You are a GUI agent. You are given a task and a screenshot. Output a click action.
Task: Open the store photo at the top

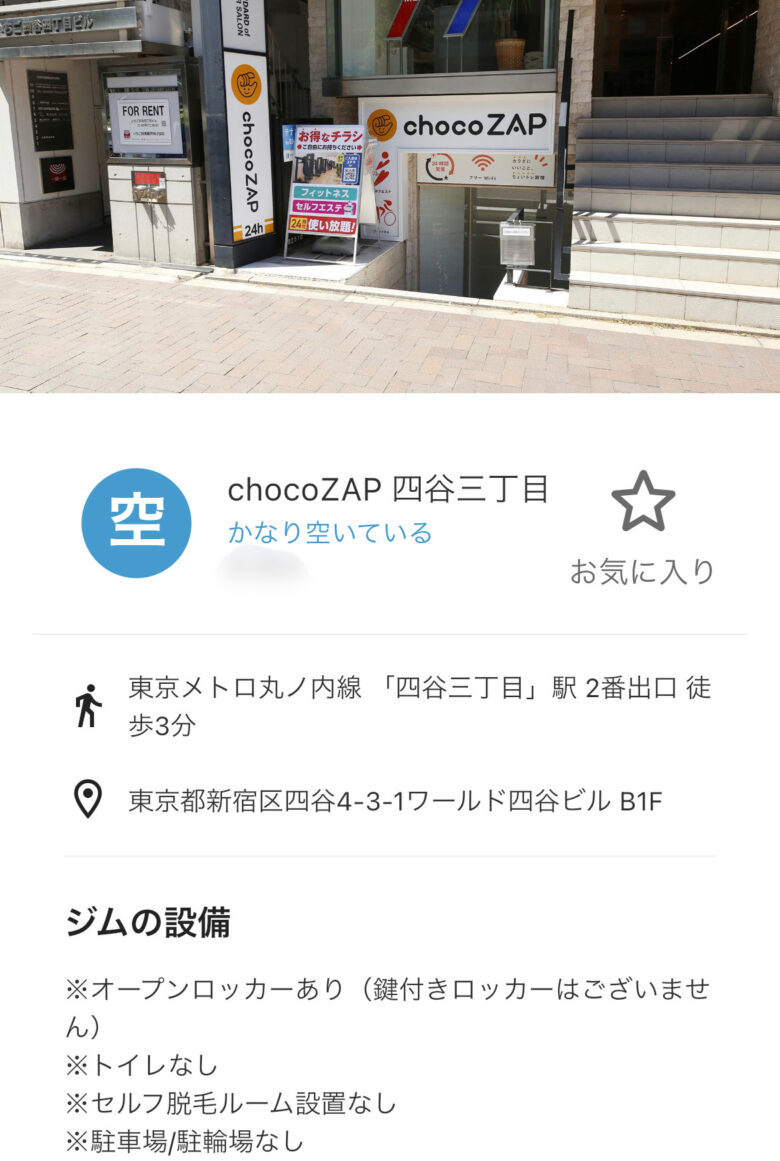tap(390, 195)
